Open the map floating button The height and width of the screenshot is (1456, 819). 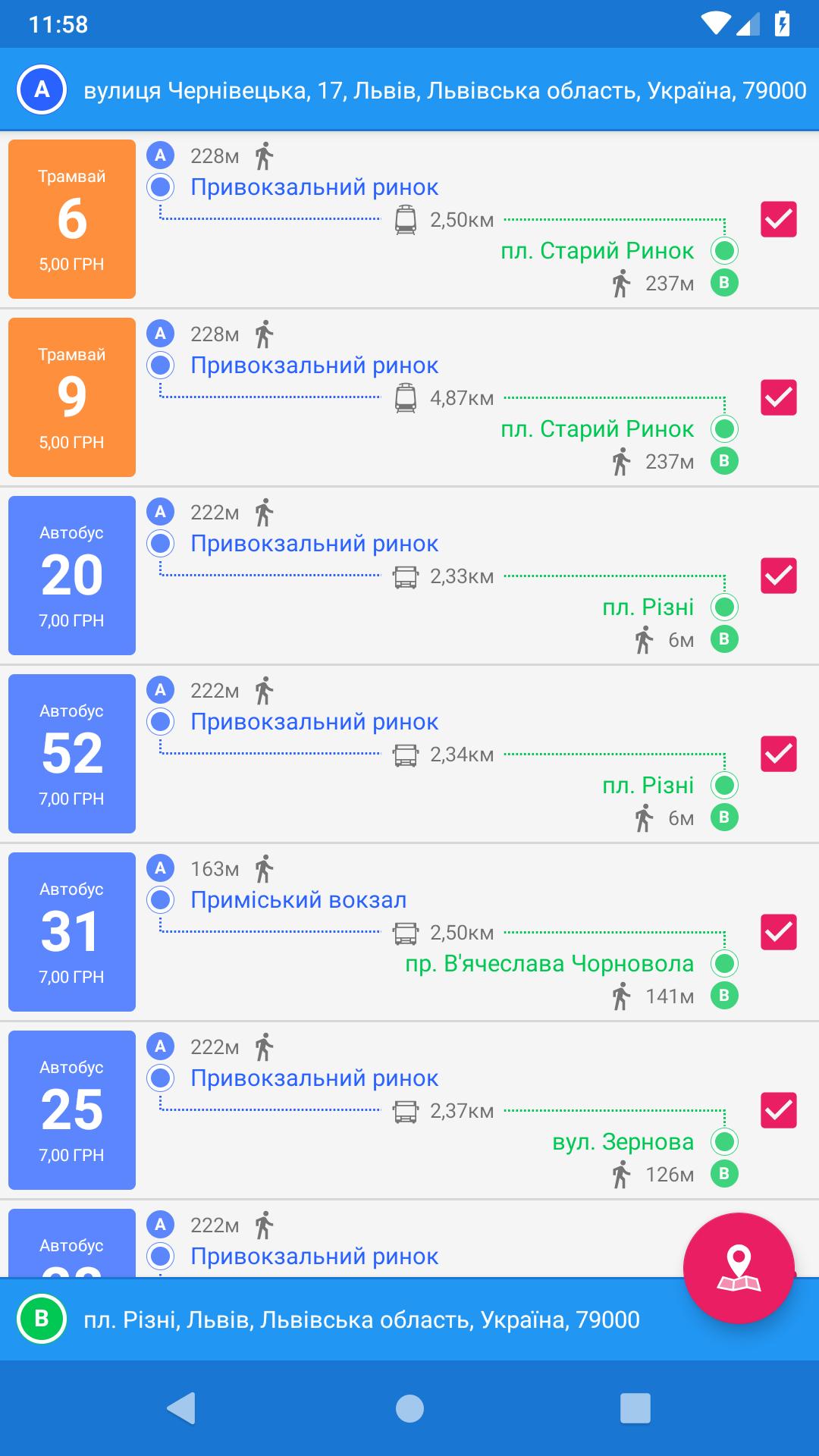[739, 1268]
